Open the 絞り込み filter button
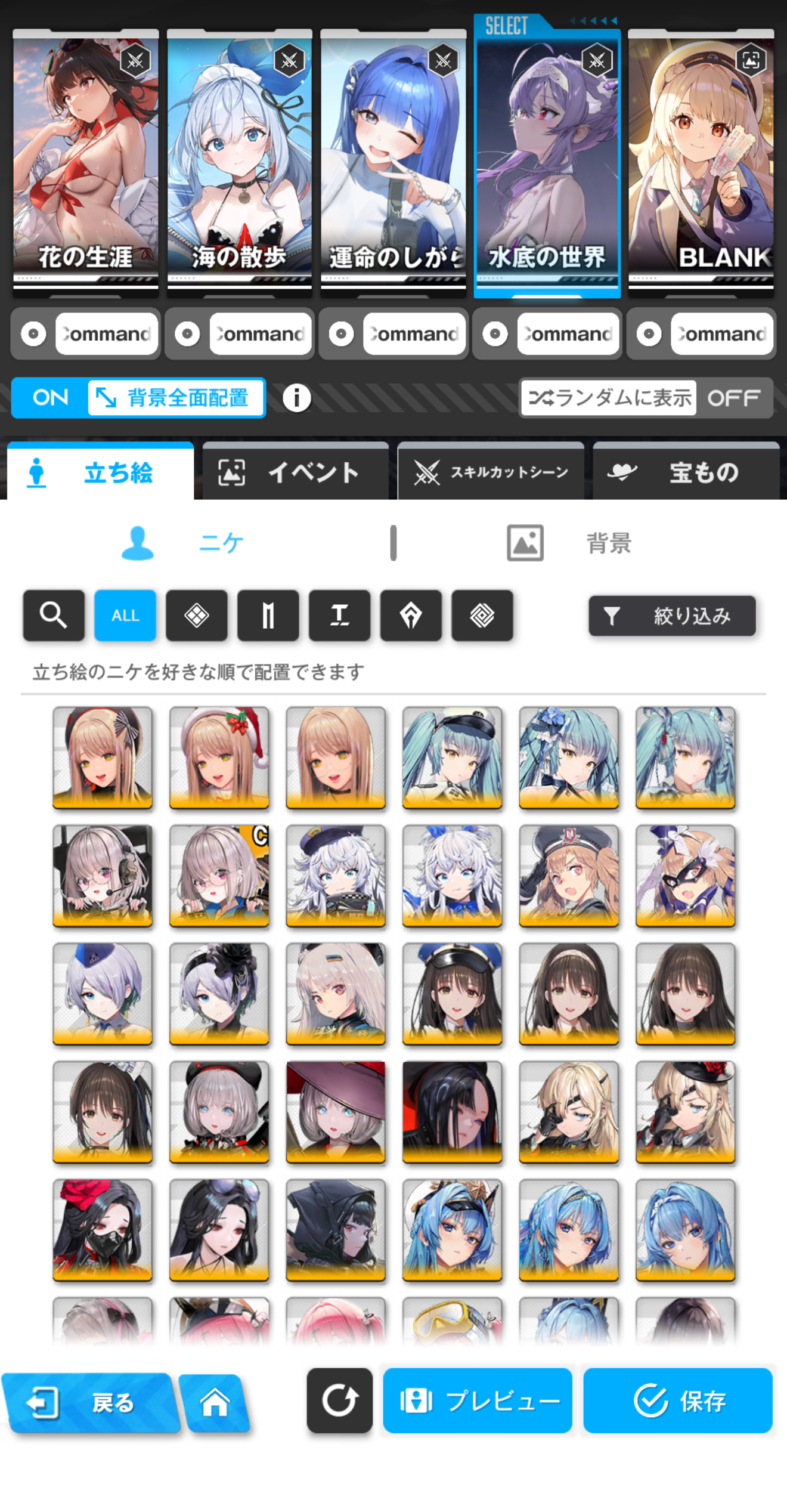Screen dimensions: 787x1512 [x=672, y=616]
